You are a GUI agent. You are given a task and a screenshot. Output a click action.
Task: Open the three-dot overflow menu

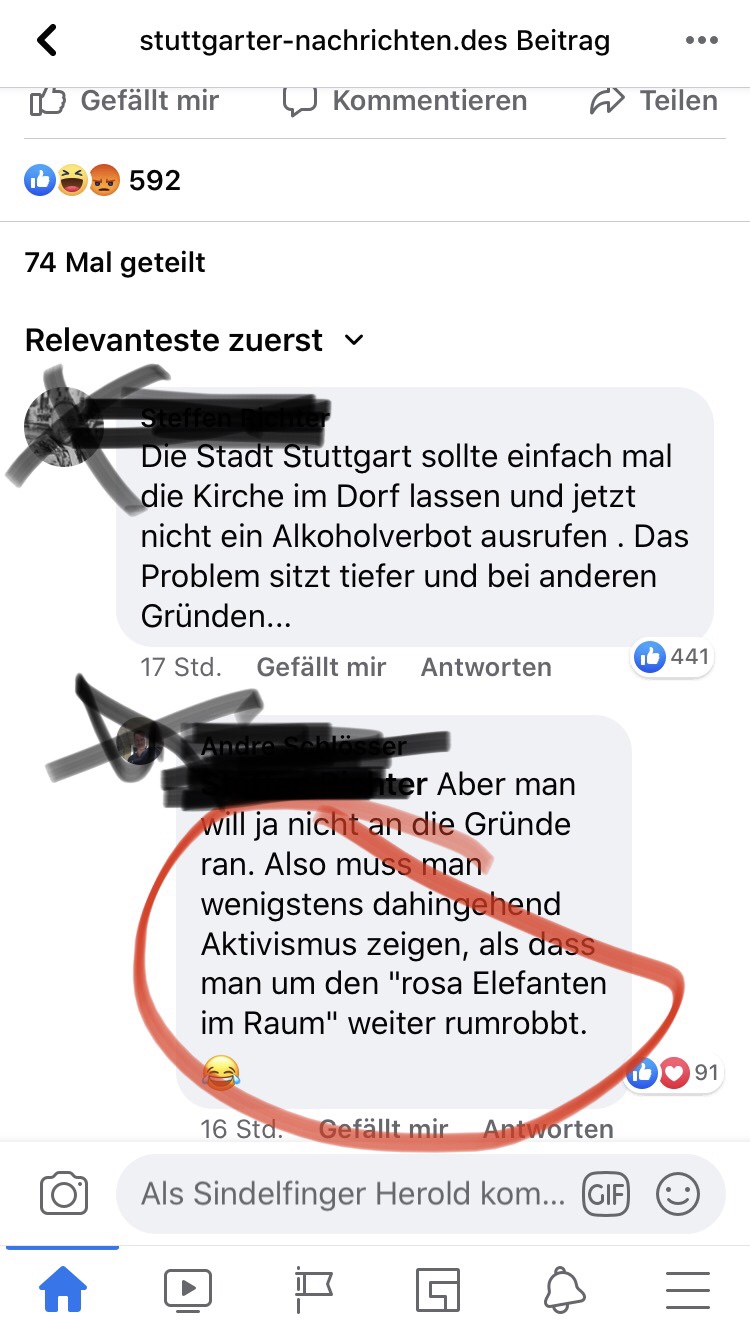[x=702, y=41]
